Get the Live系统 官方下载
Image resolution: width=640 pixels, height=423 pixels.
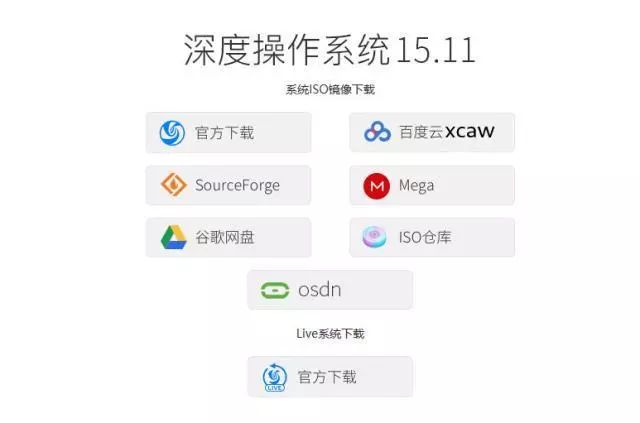tap(330, 377)
